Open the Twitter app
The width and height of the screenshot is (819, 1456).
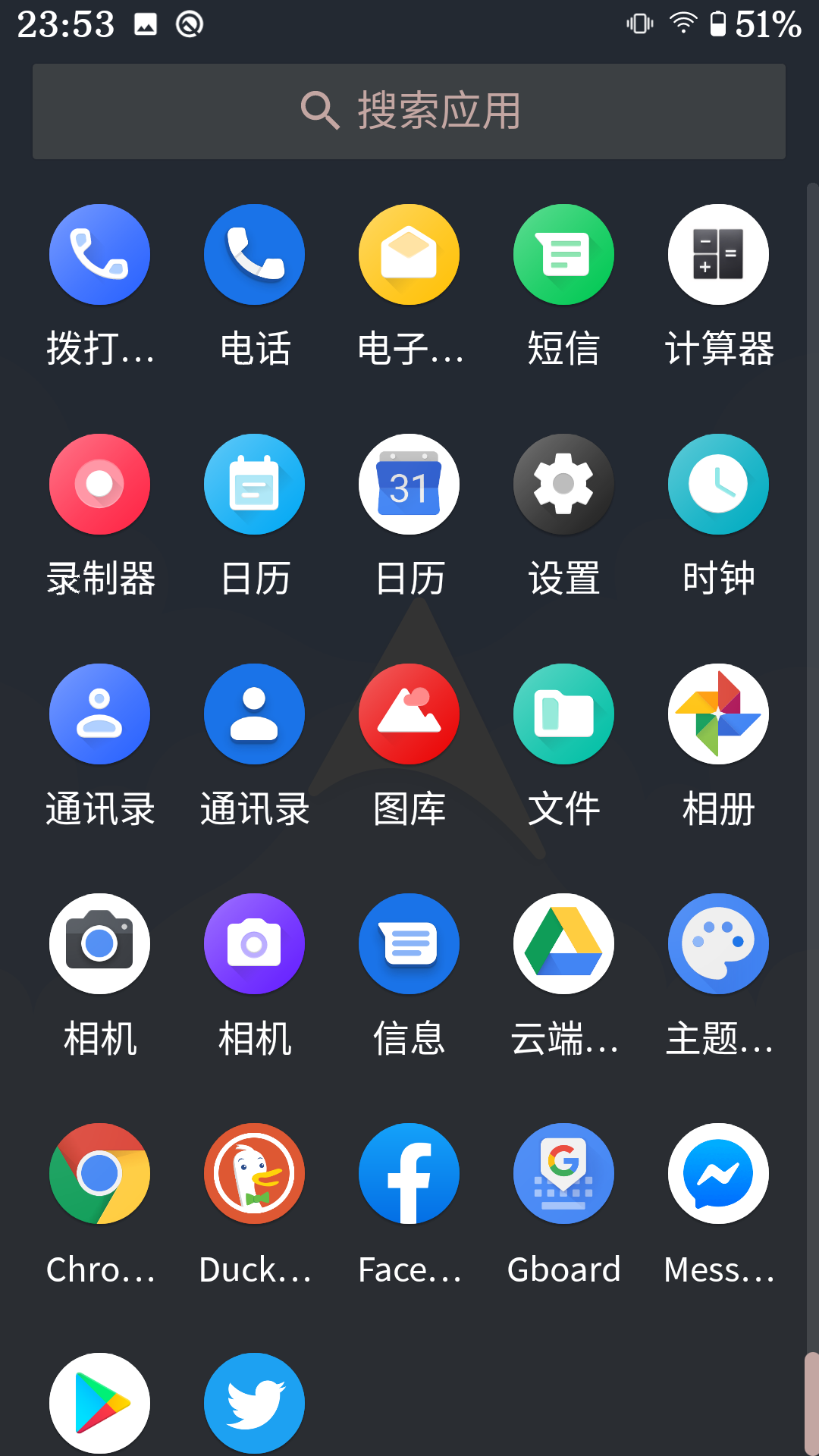click(254, 1403)
